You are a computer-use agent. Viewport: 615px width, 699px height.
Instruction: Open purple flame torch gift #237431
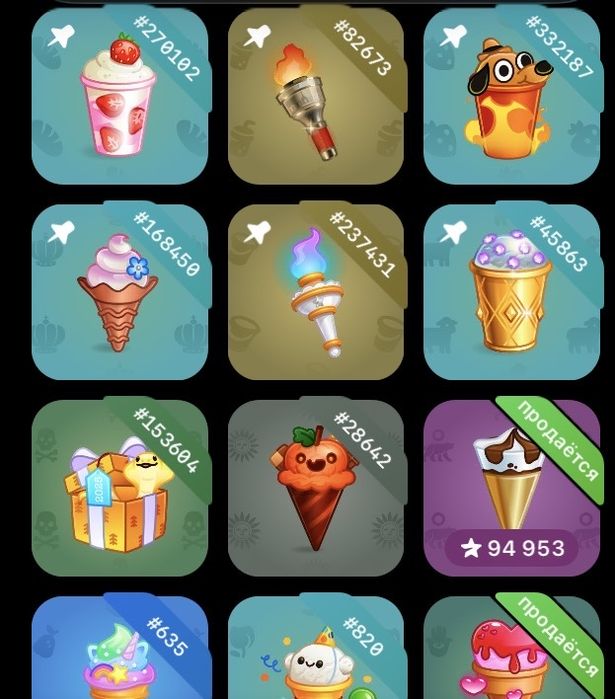(x=316, y=293)
